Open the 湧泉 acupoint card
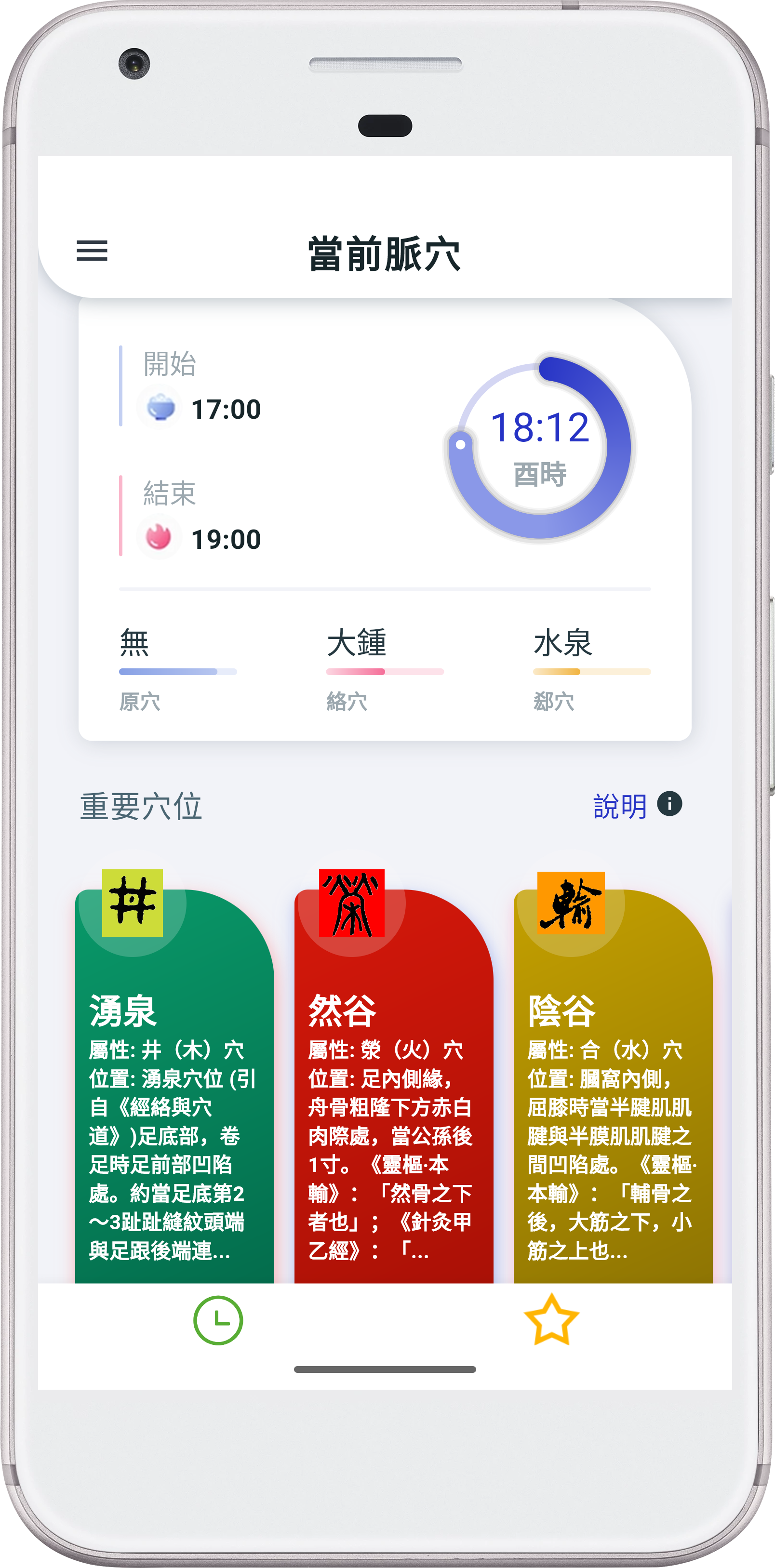This screenshot has height=1568, width=775. click(174, 1096)
